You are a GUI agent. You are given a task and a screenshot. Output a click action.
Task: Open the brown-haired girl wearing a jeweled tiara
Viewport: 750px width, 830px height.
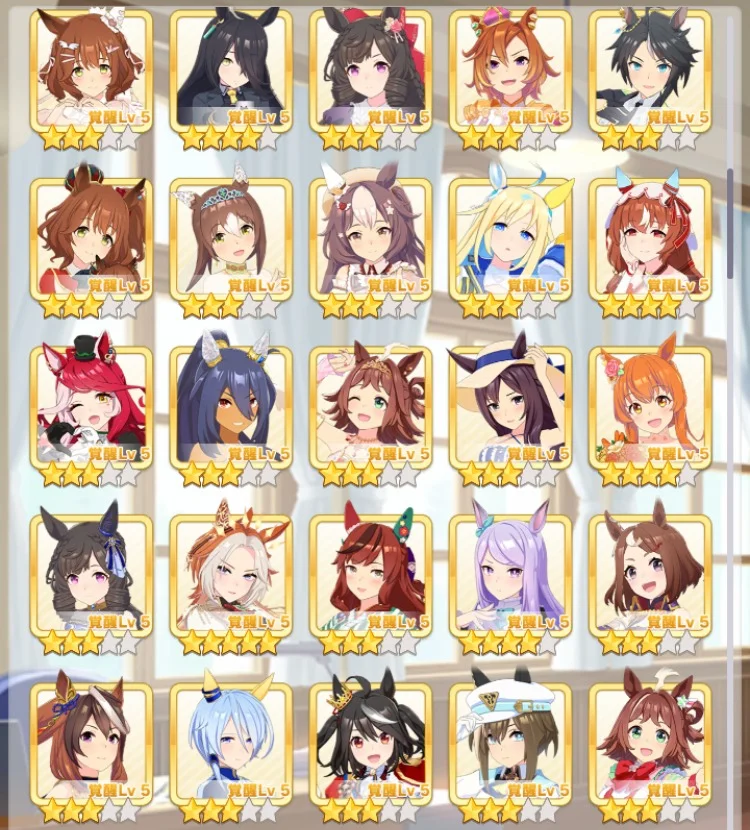231,238
